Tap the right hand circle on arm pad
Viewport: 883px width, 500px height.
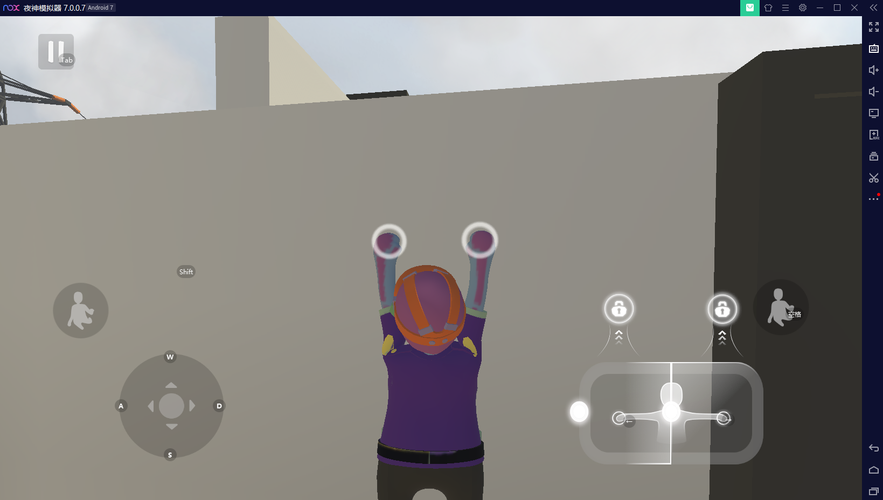point(723,418)
